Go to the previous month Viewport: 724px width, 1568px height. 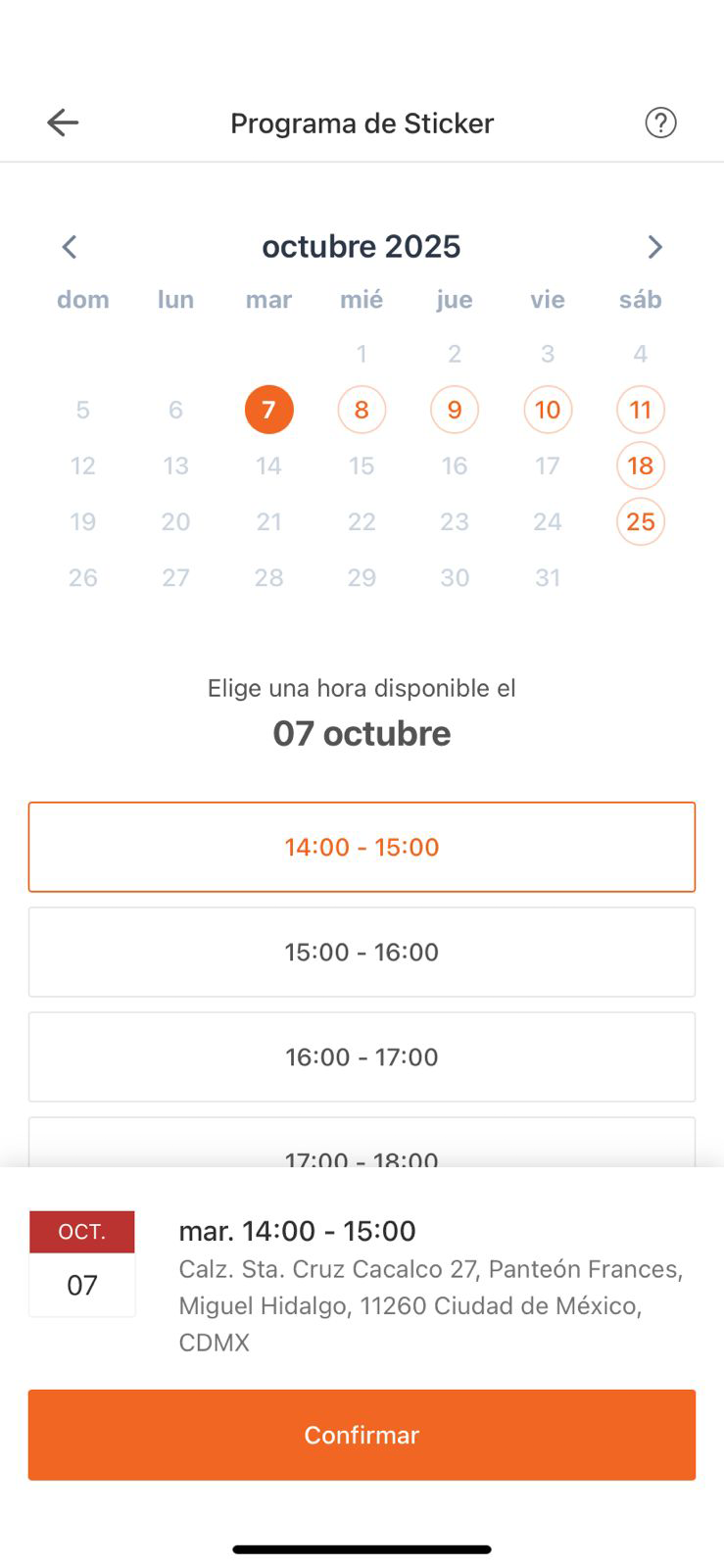coord(69,247)
